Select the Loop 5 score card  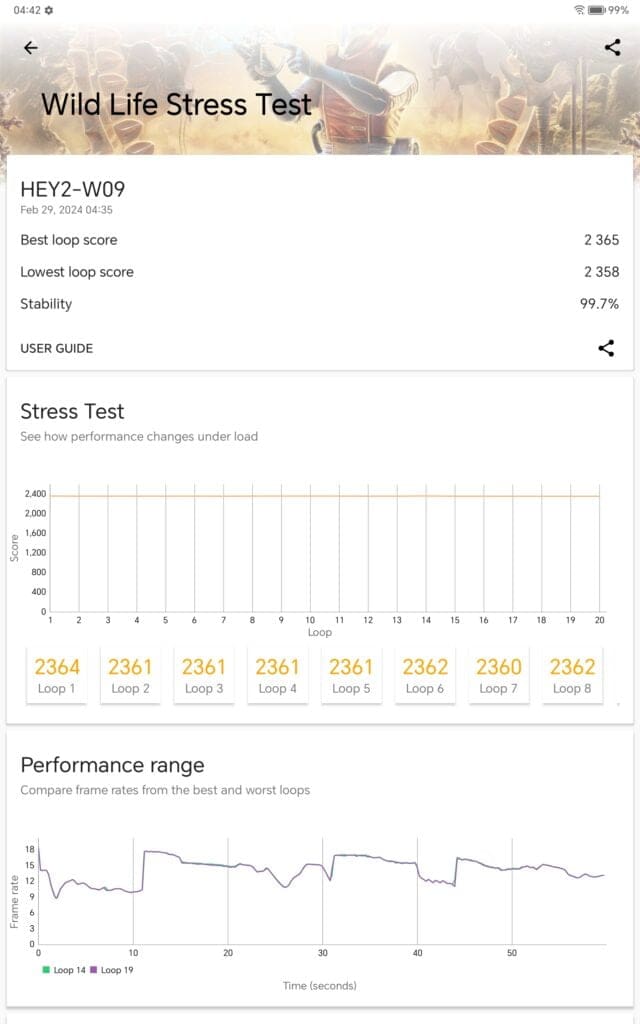[x=351, y=676]
